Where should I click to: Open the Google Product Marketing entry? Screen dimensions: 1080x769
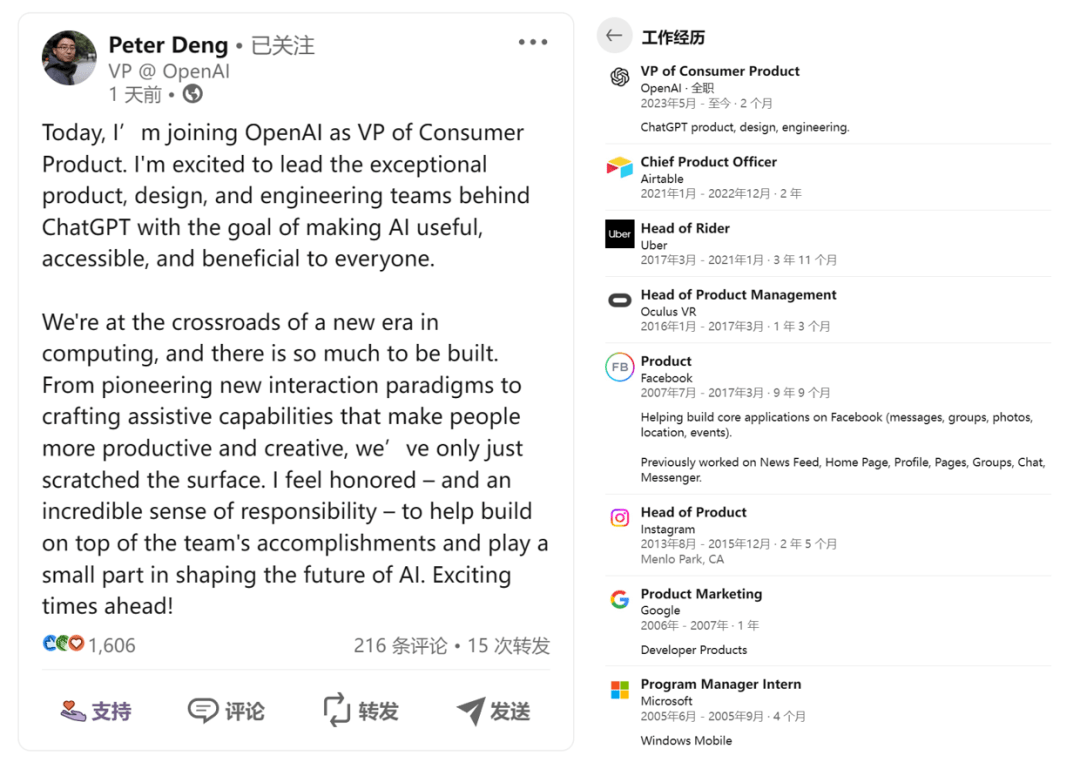tap(701, 594)
